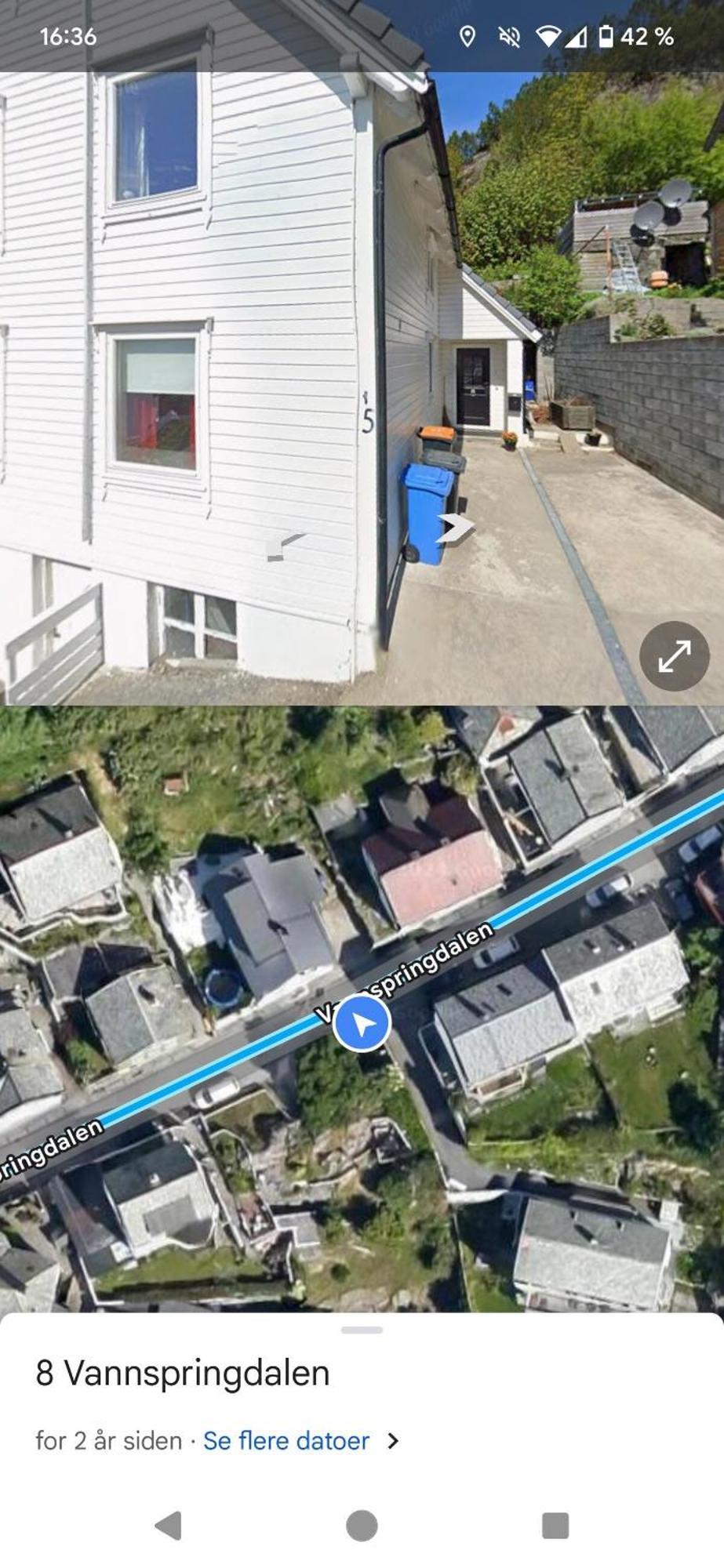Open Se flere datoer link
Image resolution: width=724 pixels, height=1568 pixels.
coord(286,1441)
